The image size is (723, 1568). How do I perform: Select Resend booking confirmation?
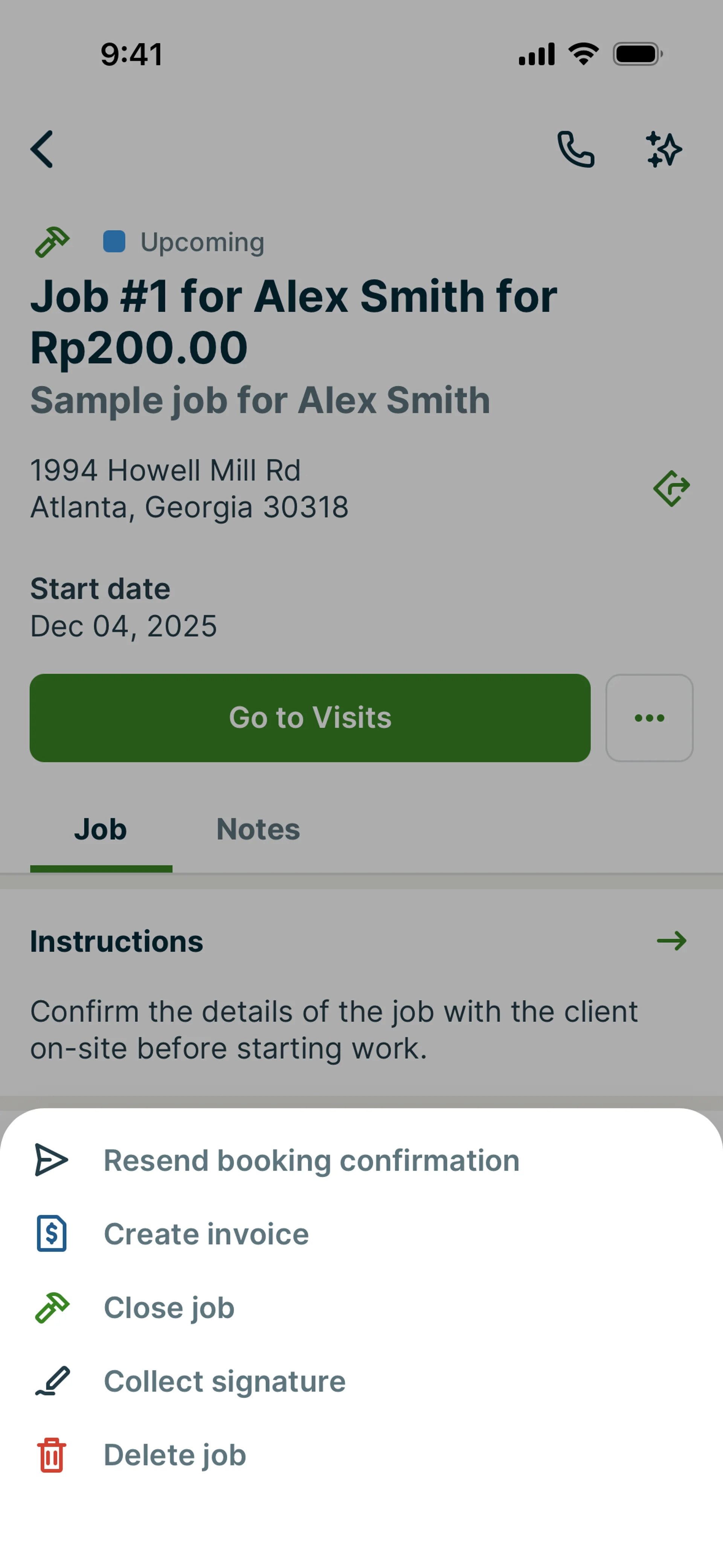pos(311,1160)
